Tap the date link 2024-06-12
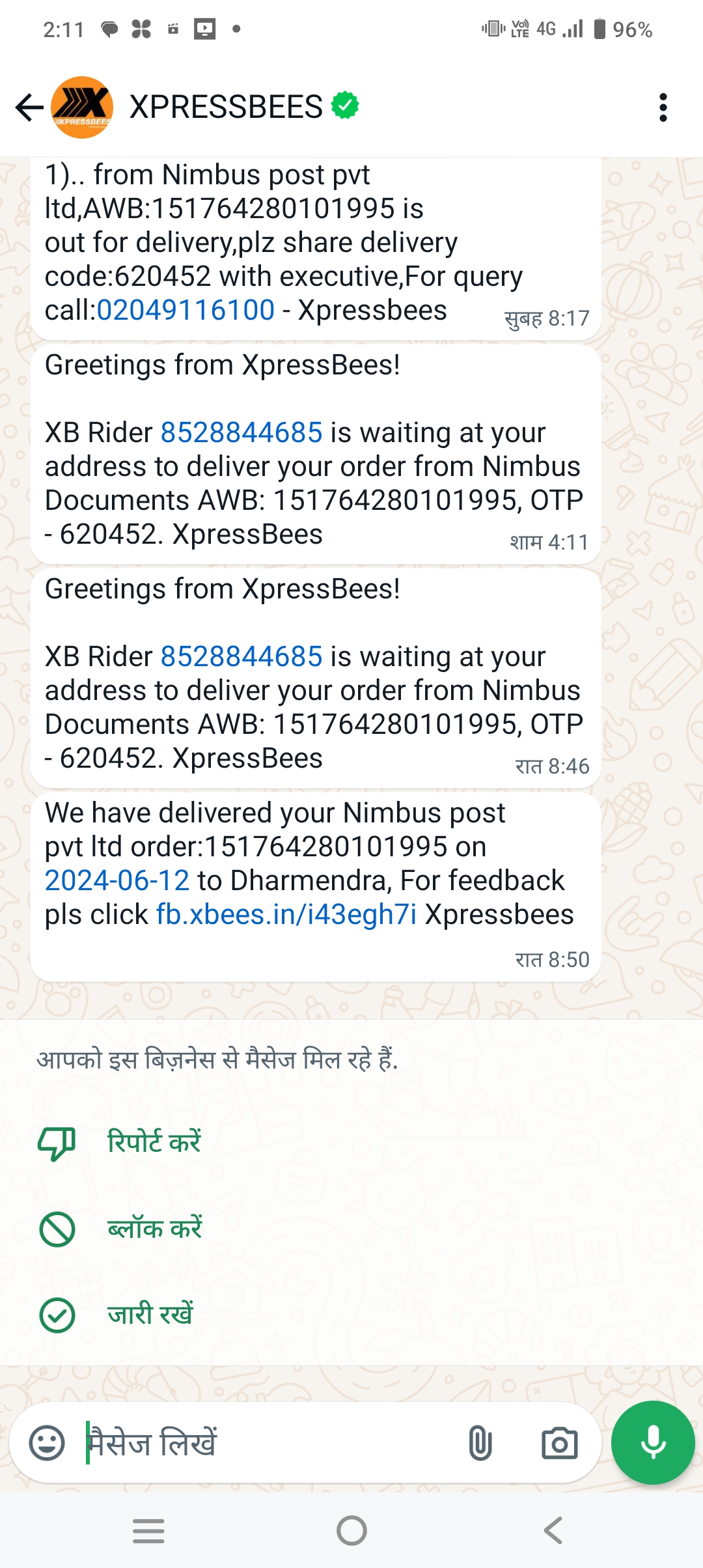This screenshot has height=1568, width=703. [117, 880]
